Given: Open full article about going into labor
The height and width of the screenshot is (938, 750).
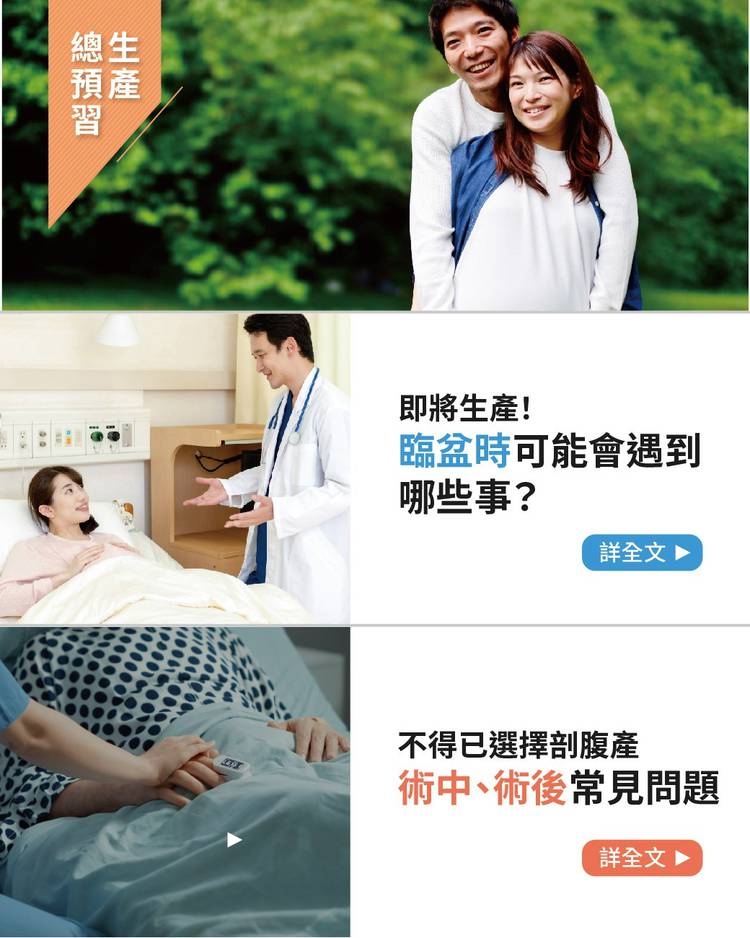Looking at the screenshot, I should (x=642, y=553).
